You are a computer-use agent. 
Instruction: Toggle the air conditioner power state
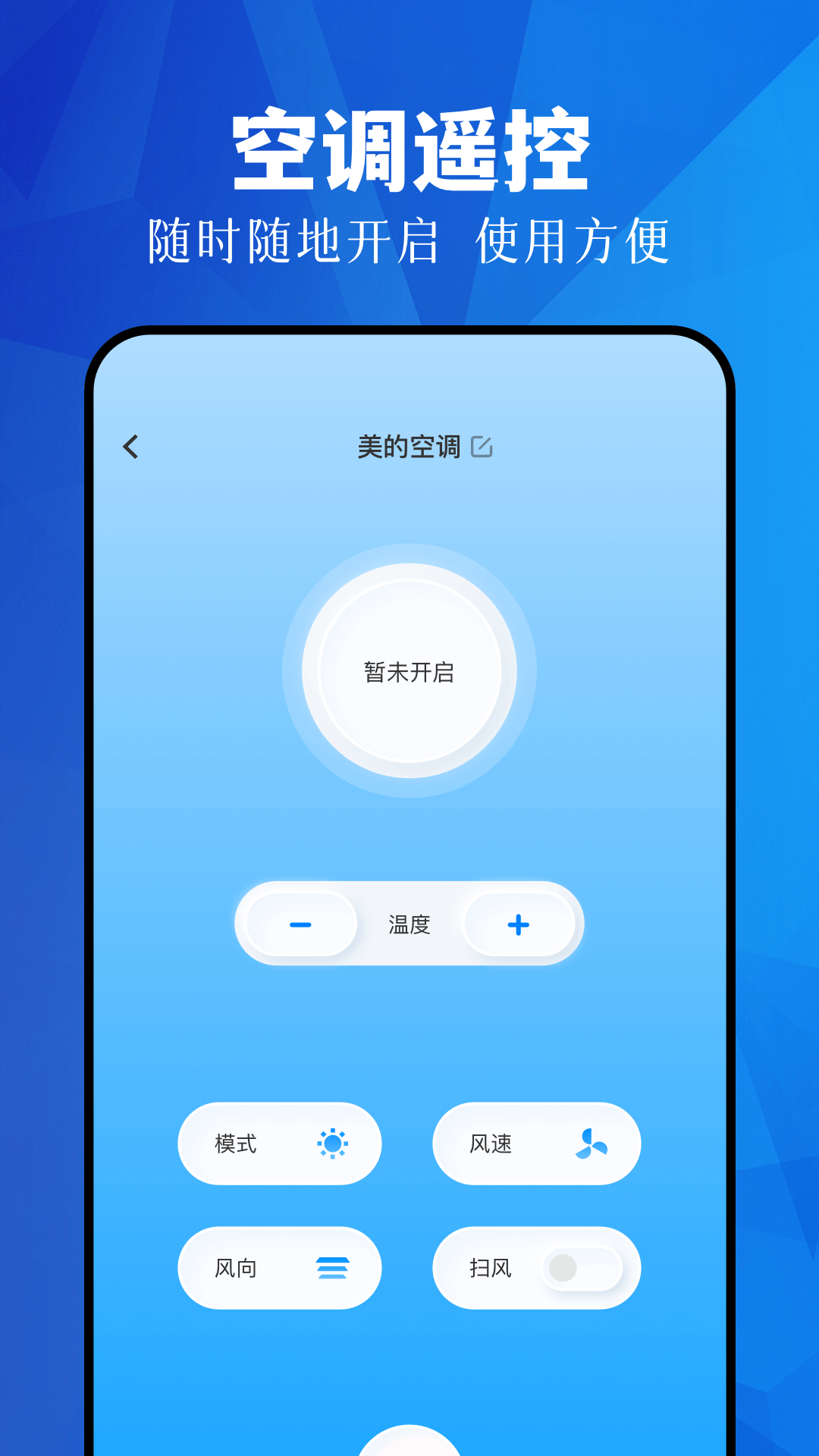409,671
